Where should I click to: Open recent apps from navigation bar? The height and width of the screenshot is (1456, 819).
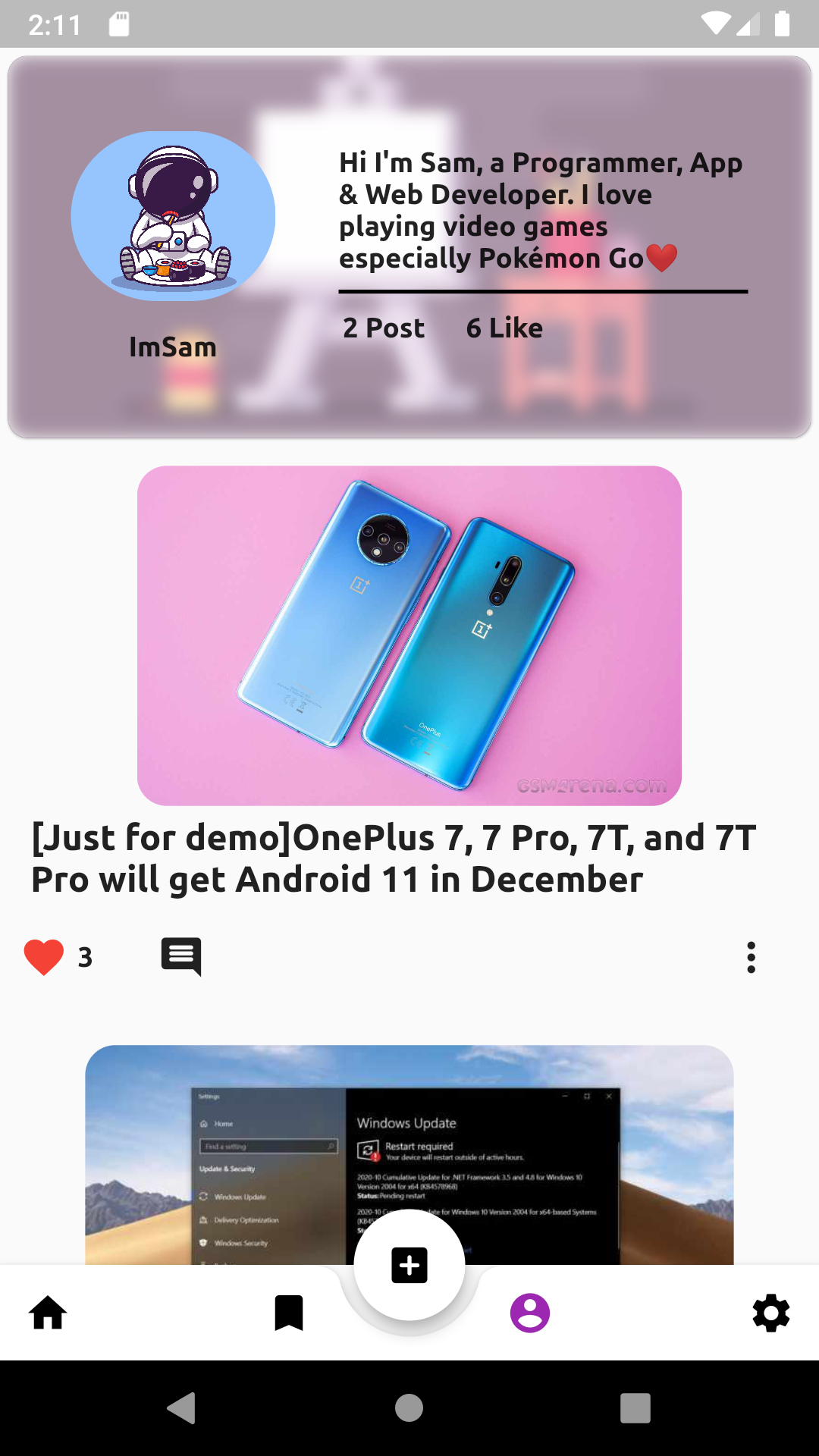pos(635,1408)
